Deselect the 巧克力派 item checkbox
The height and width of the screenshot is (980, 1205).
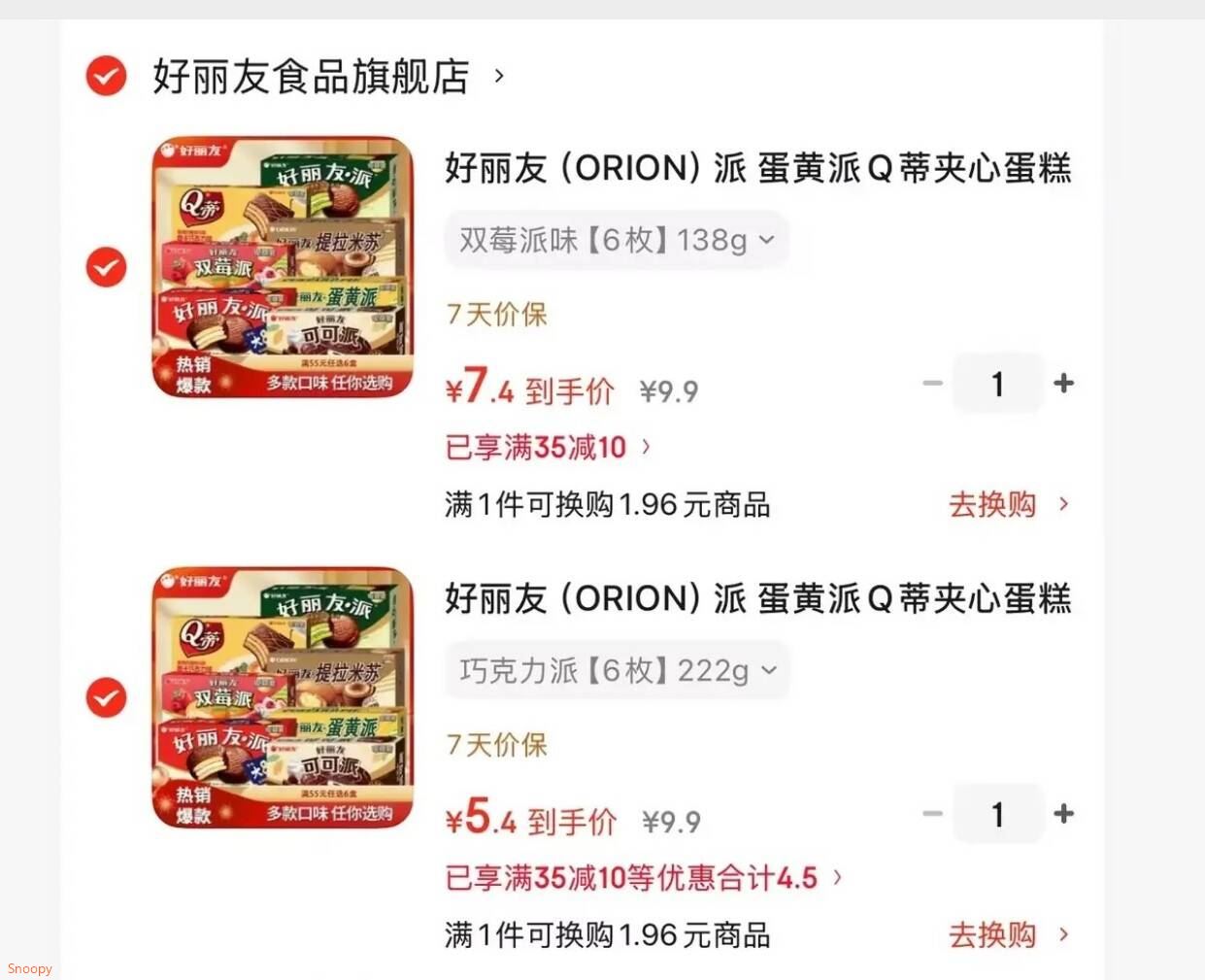pyautogui.click(x=106, y=697)
